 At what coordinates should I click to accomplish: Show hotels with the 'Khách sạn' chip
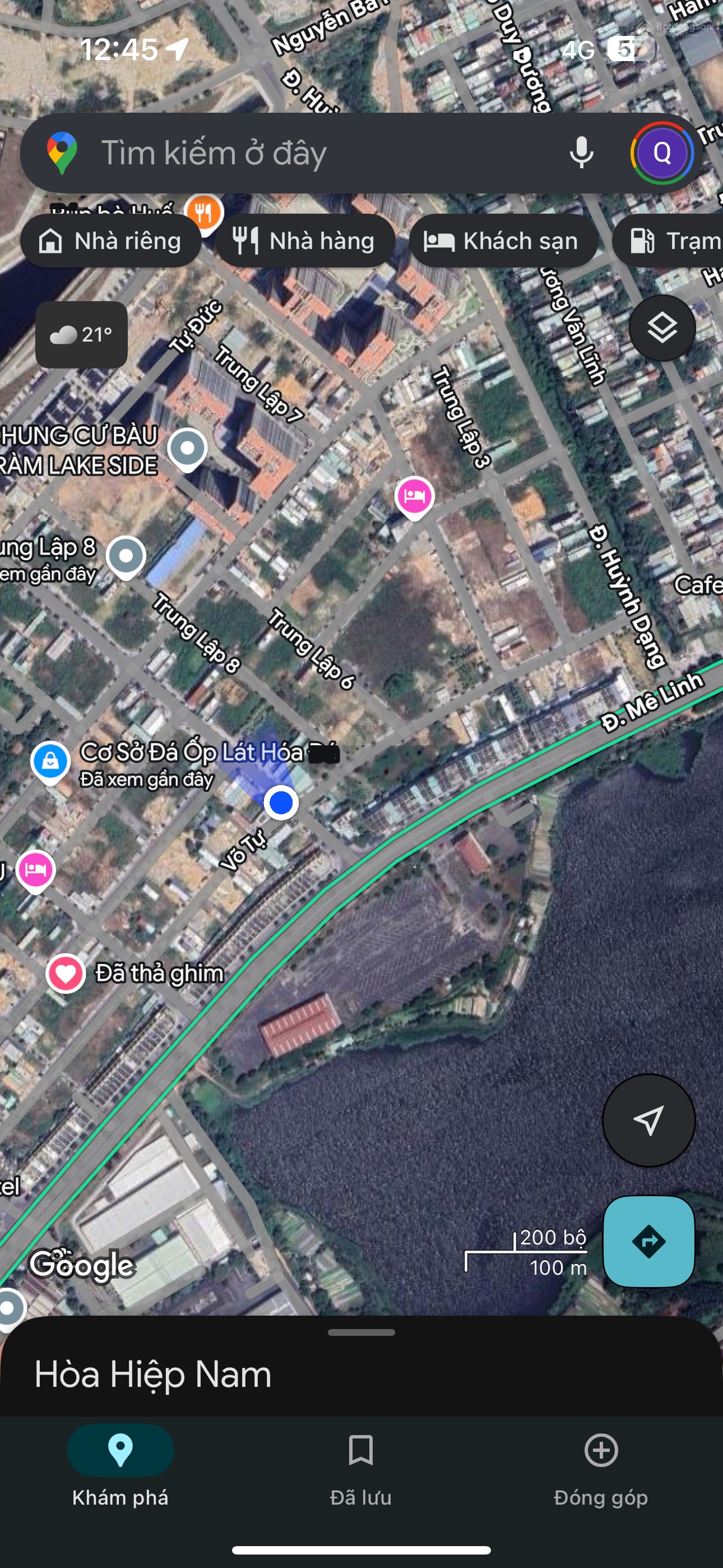(502, 241)
